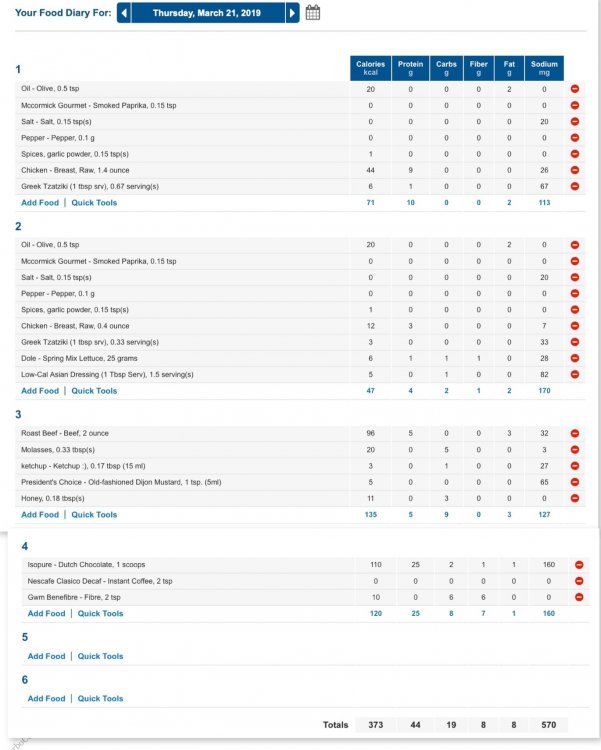Delete the Molasses entry
Image resolution: width=601 pixels, height=750 pixels.
point(575,450)
